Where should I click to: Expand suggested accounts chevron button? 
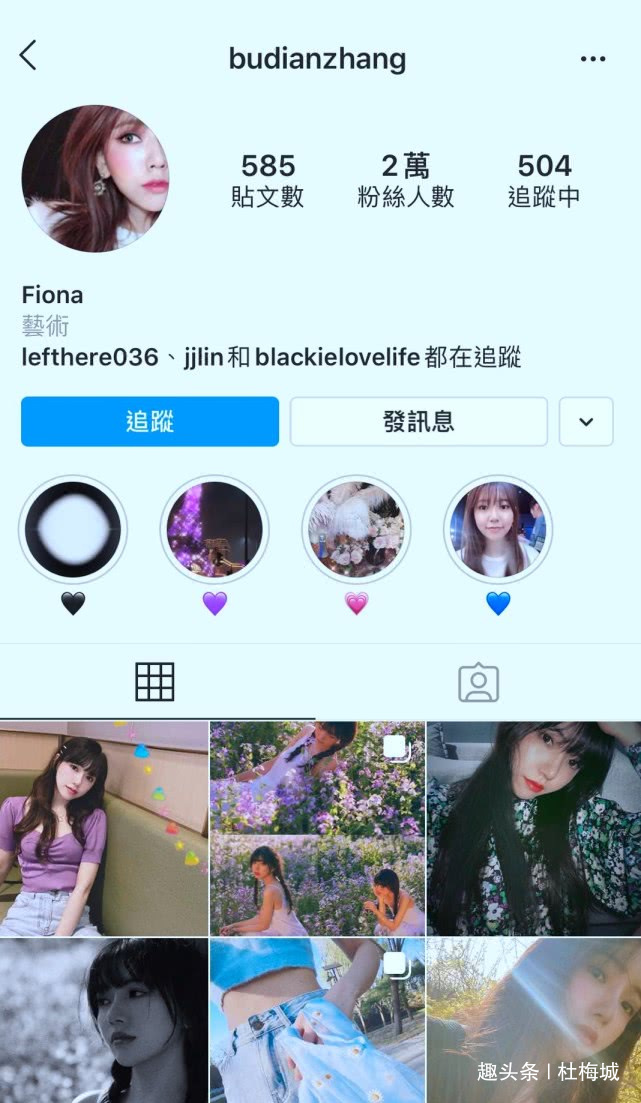[x=586, y=421]
